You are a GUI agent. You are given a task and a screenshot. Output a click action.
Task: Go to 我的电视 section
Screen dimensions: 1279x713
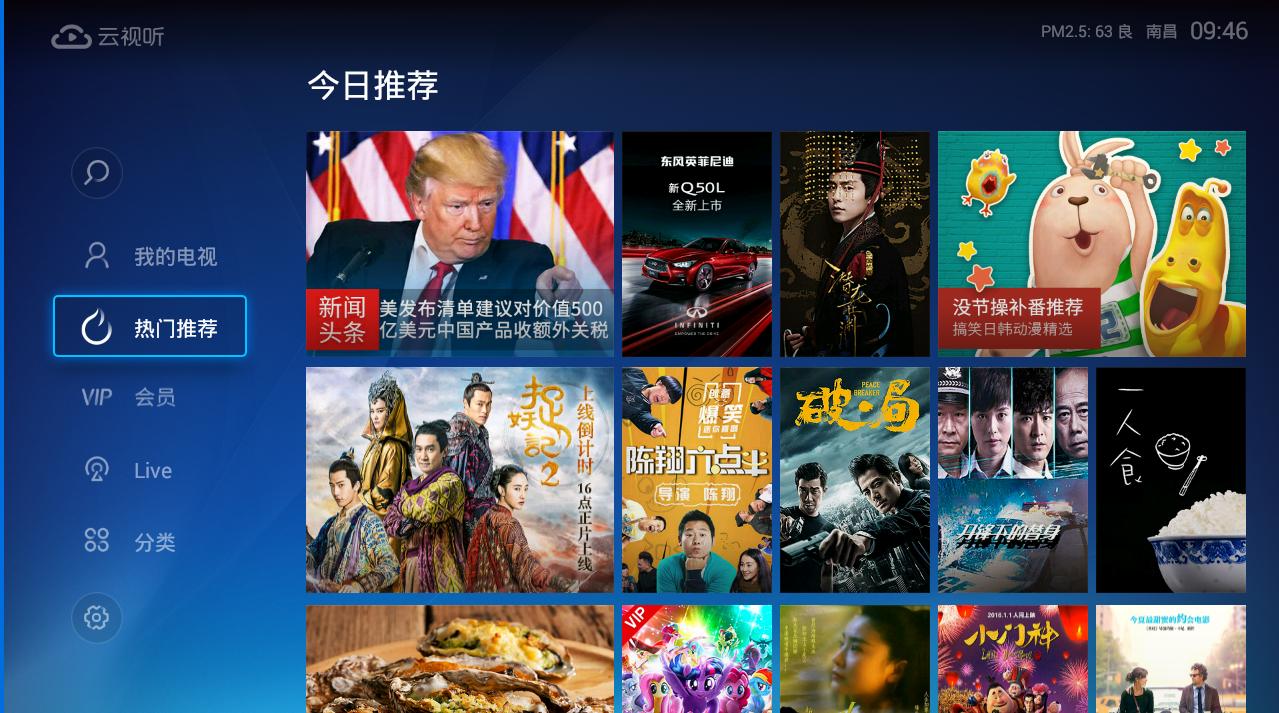tap(150, 257)
